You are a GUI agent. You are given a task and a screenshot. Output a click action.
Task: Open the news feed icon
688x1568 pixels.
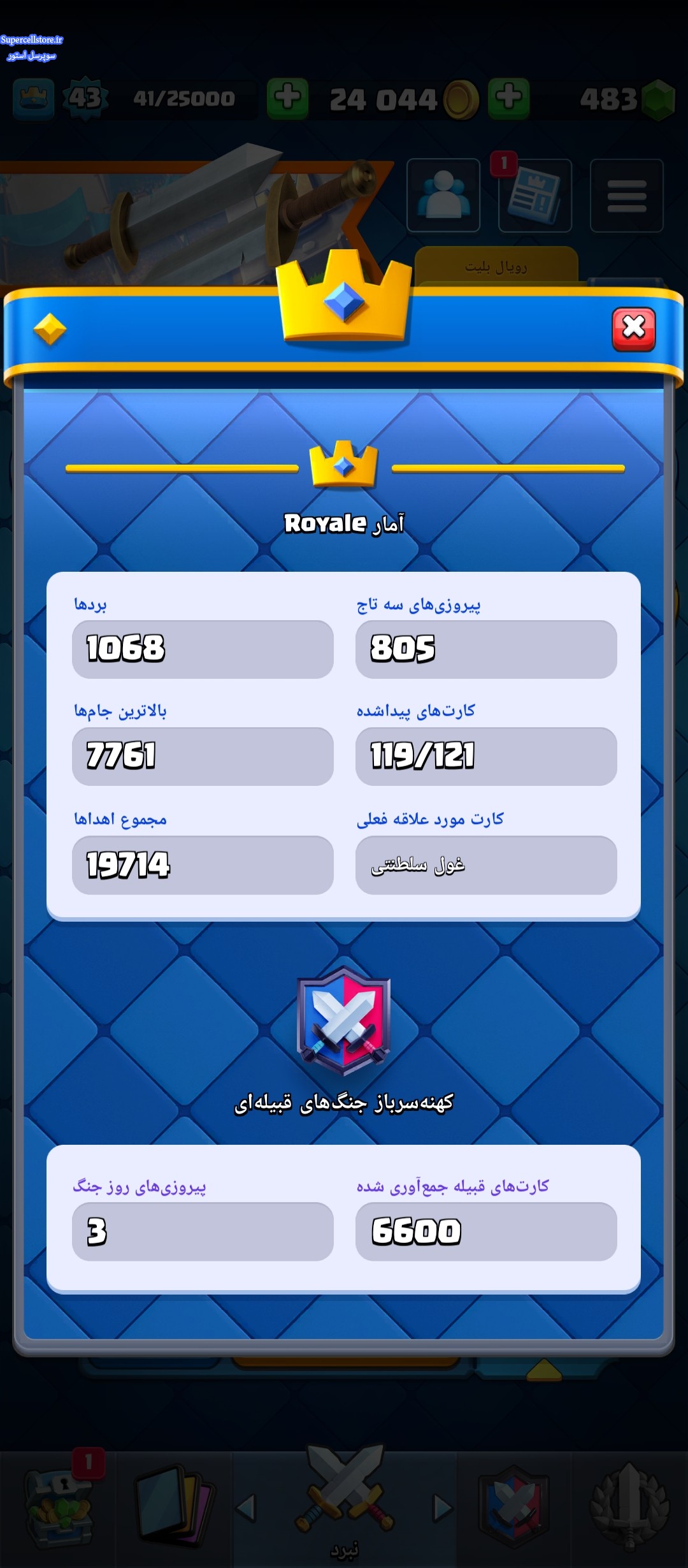click(x=534, y=195)
